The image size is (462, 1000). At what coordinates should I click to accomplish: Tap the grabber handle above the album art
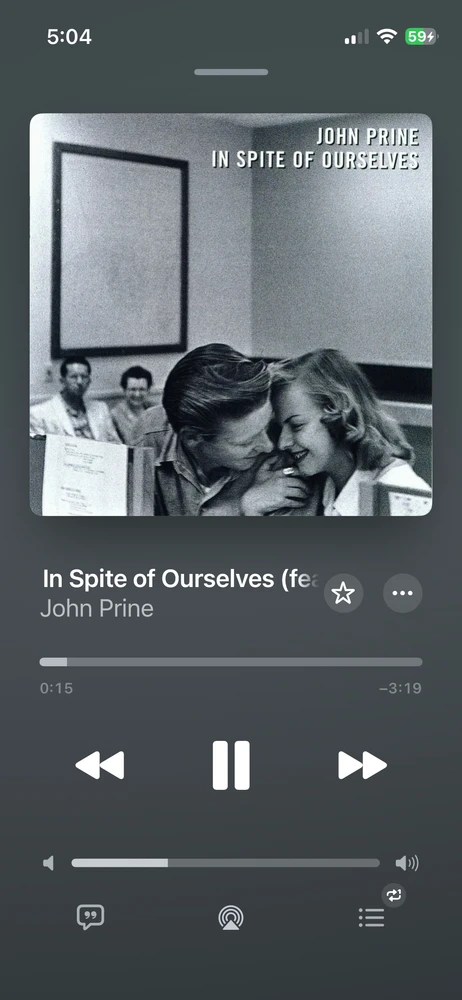pos(231,72)
